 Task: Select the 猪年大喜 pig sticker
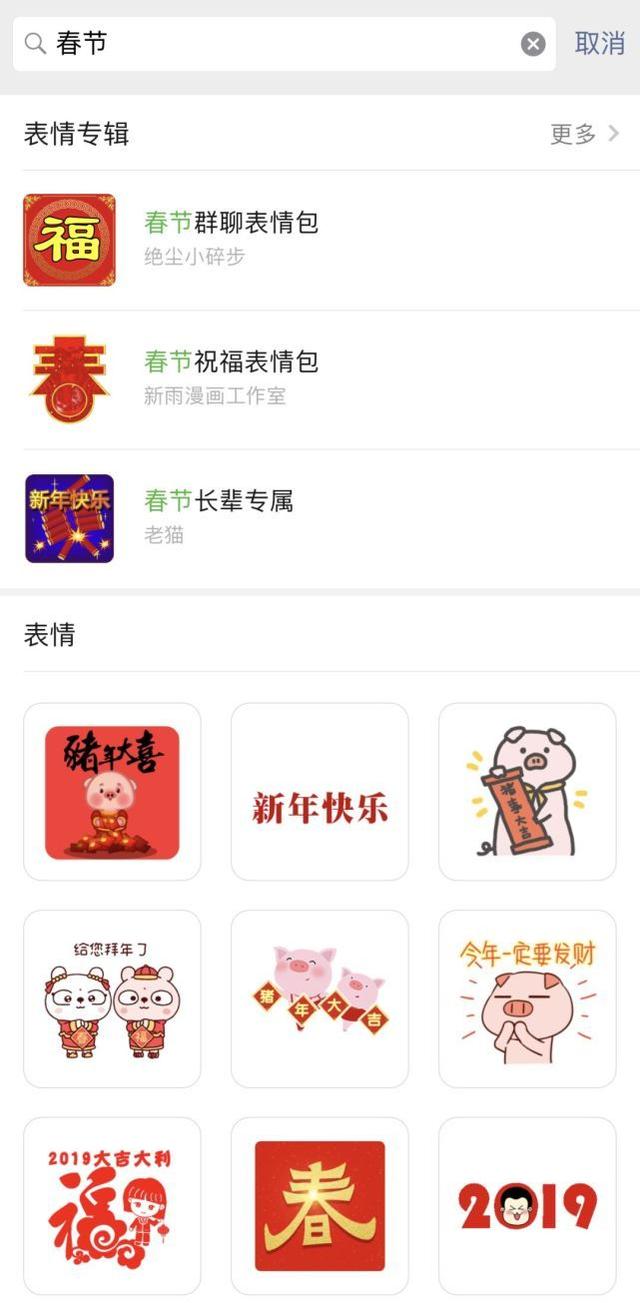[112, 792]
